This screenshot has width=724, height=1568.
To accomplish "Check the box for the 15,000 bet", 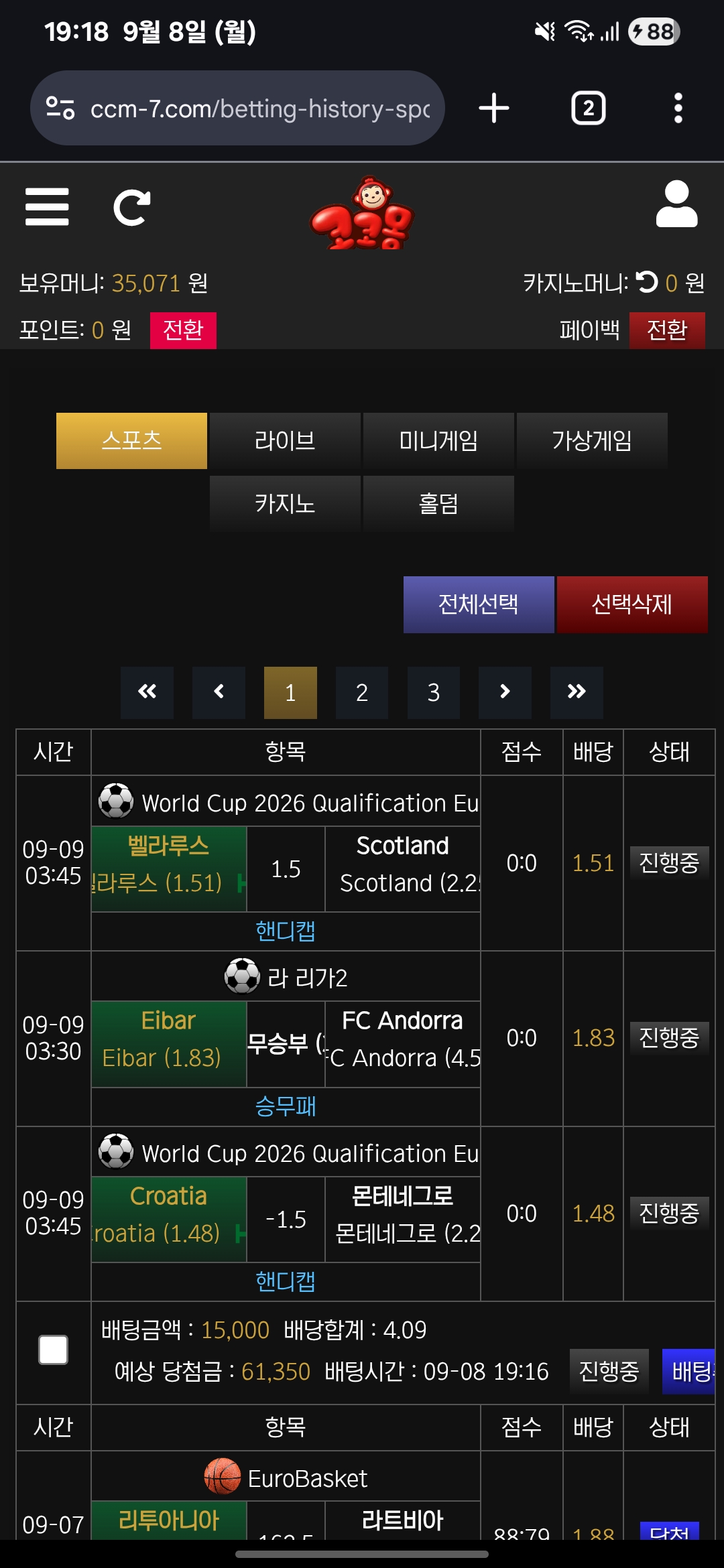I will tap(53, 1350).
